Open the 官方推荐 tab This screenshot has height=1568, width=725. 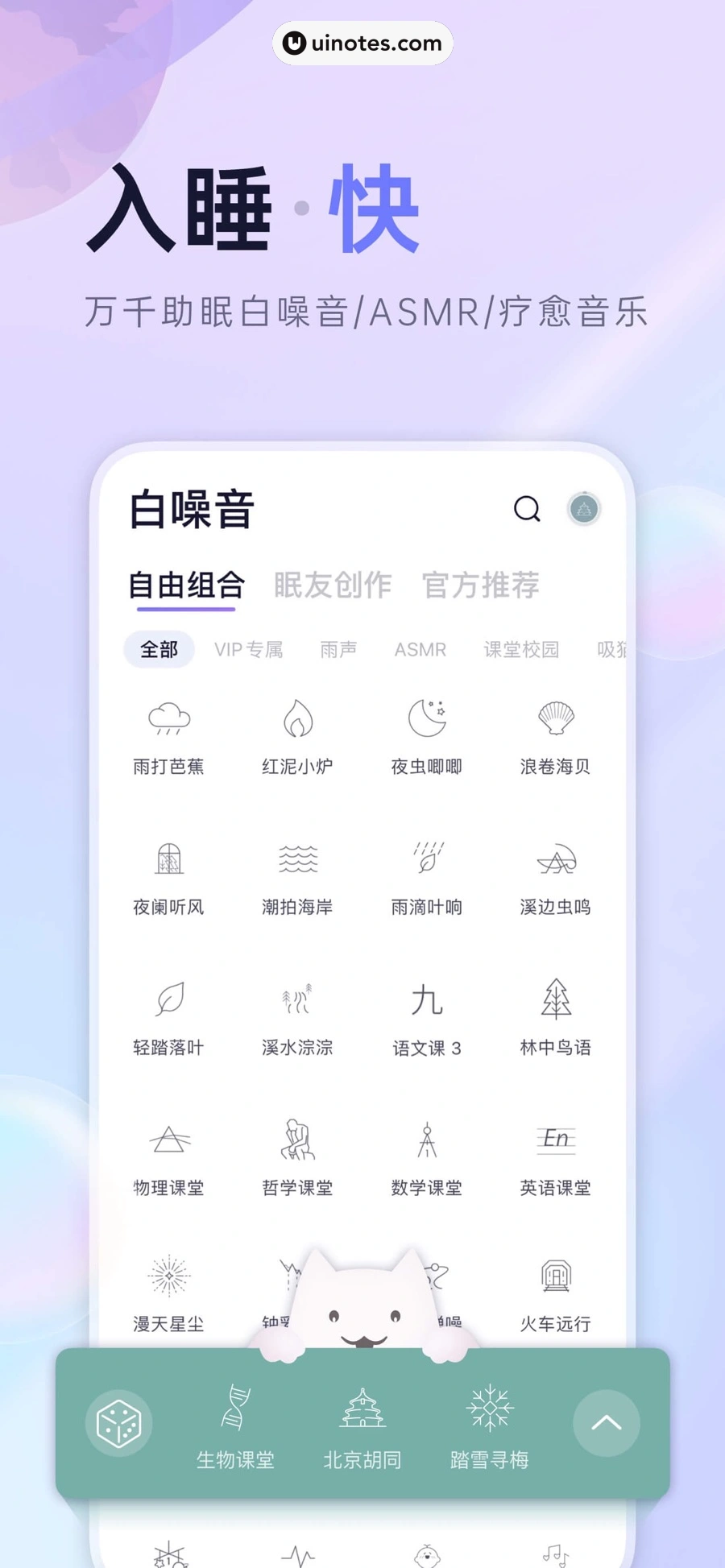(x=480, y=585)
